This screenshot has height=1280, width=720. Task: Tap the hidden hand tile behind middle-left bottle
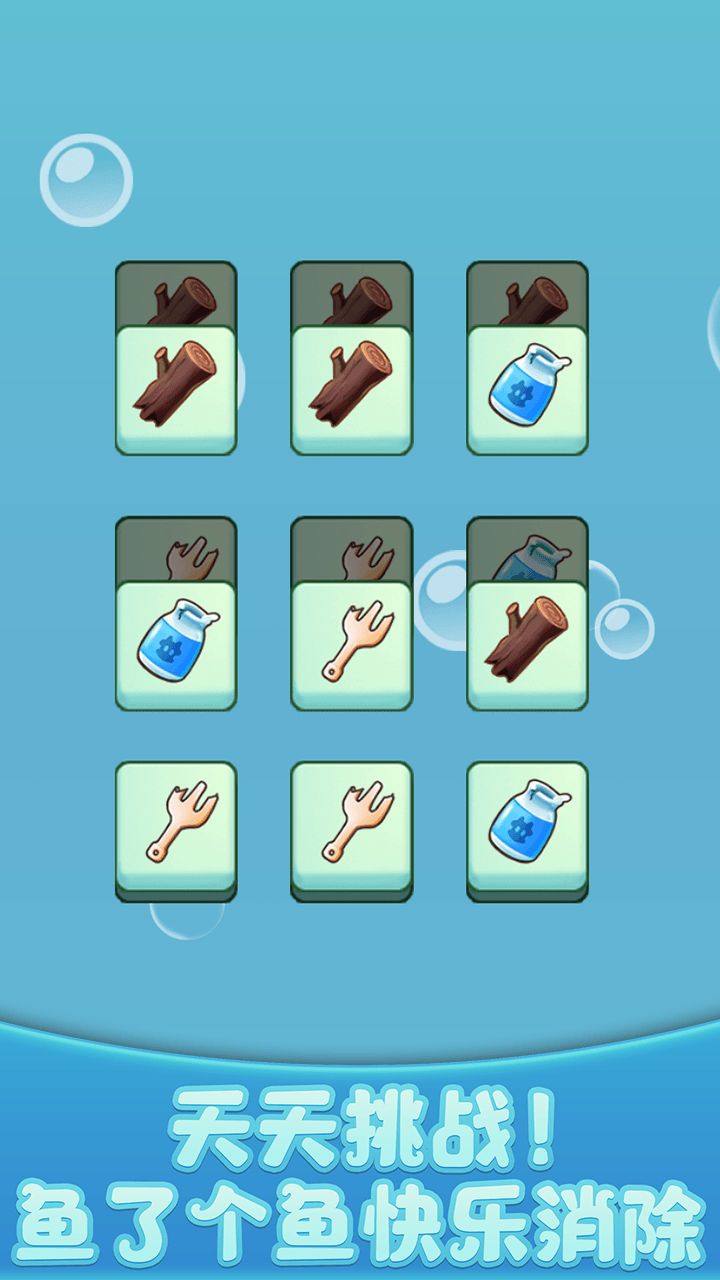click(x=176, y=550)
